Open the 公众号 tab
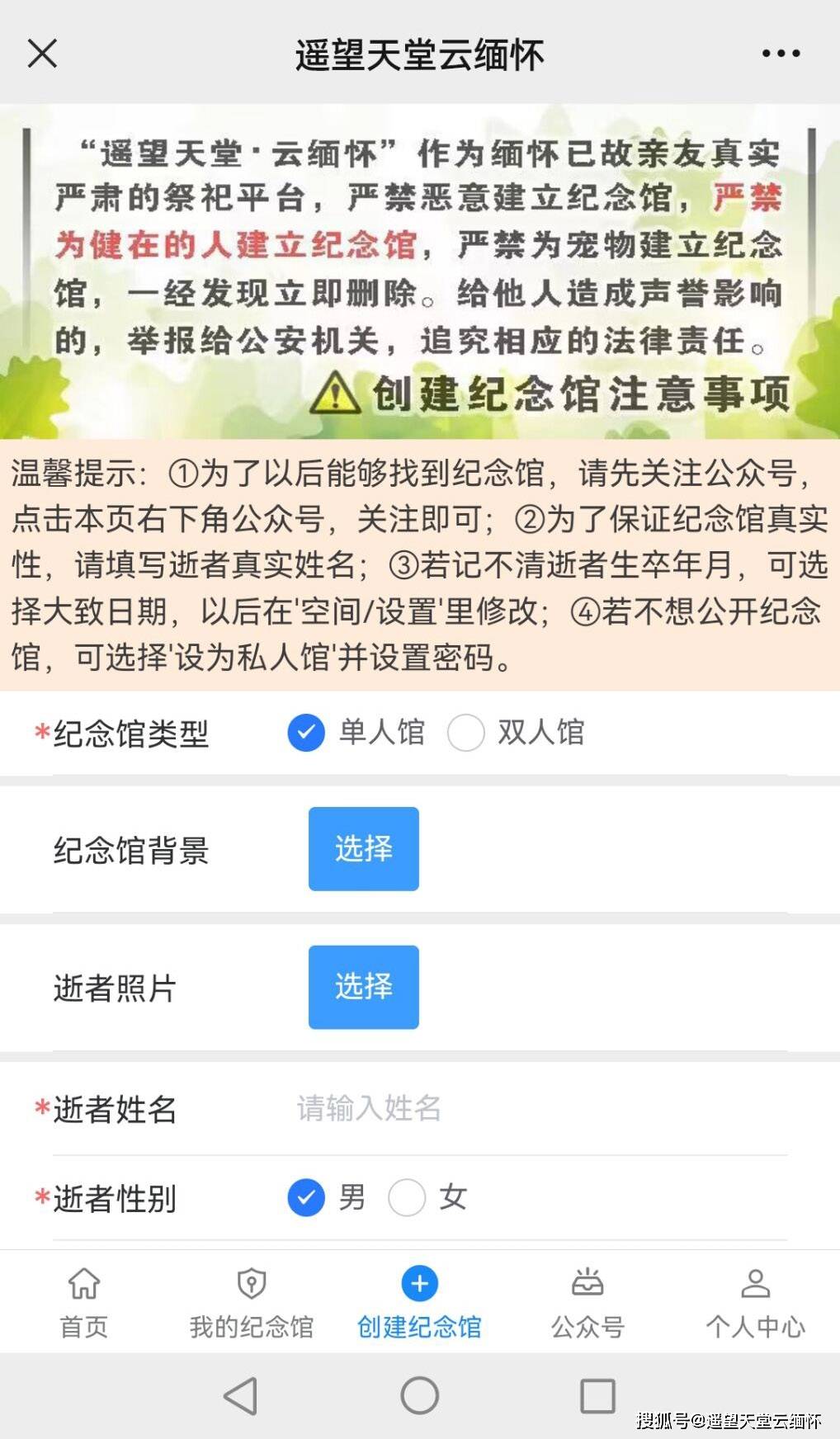Viewport: 840px width, 1439px height. (588, 1302)
